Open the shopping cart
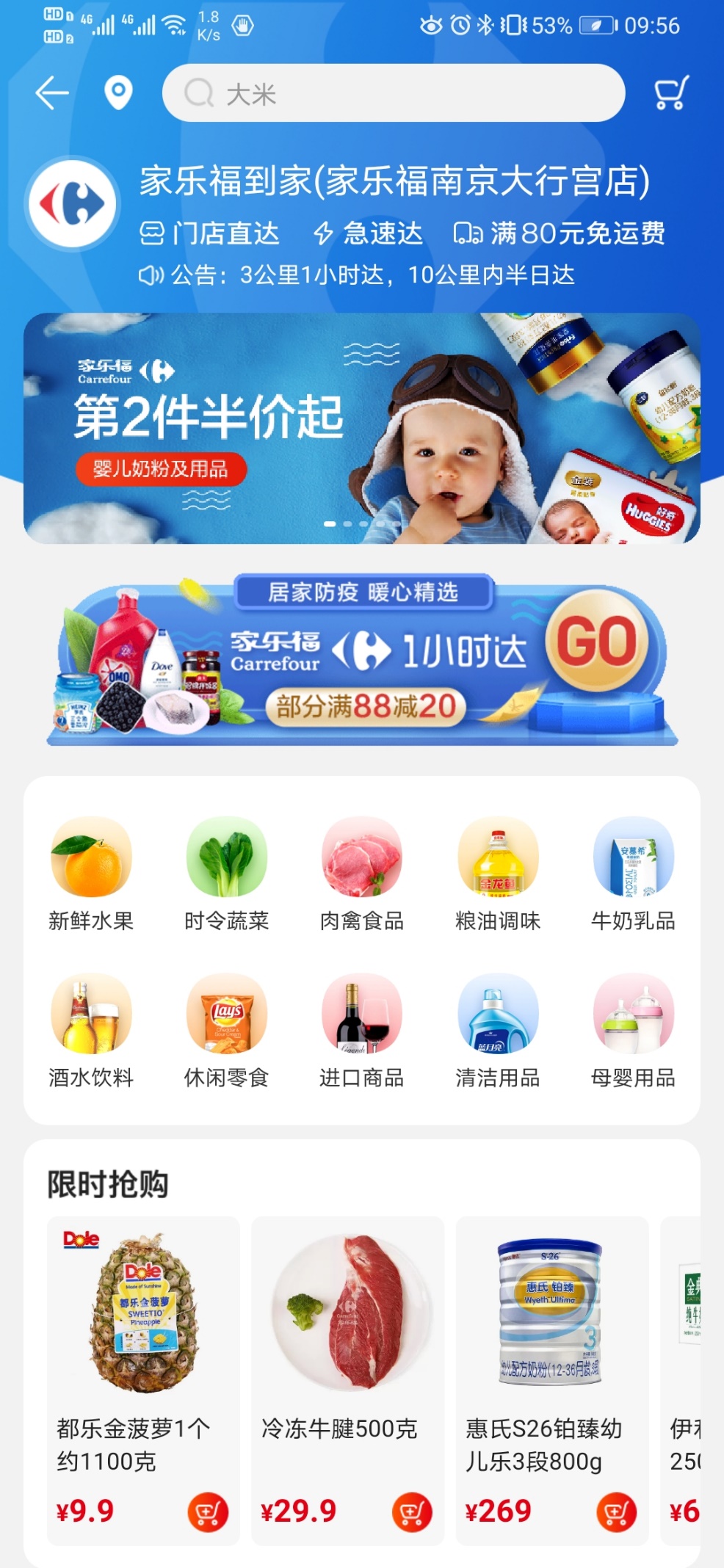Viewport: 724px width, 1568px height. (x=671, y=93)
